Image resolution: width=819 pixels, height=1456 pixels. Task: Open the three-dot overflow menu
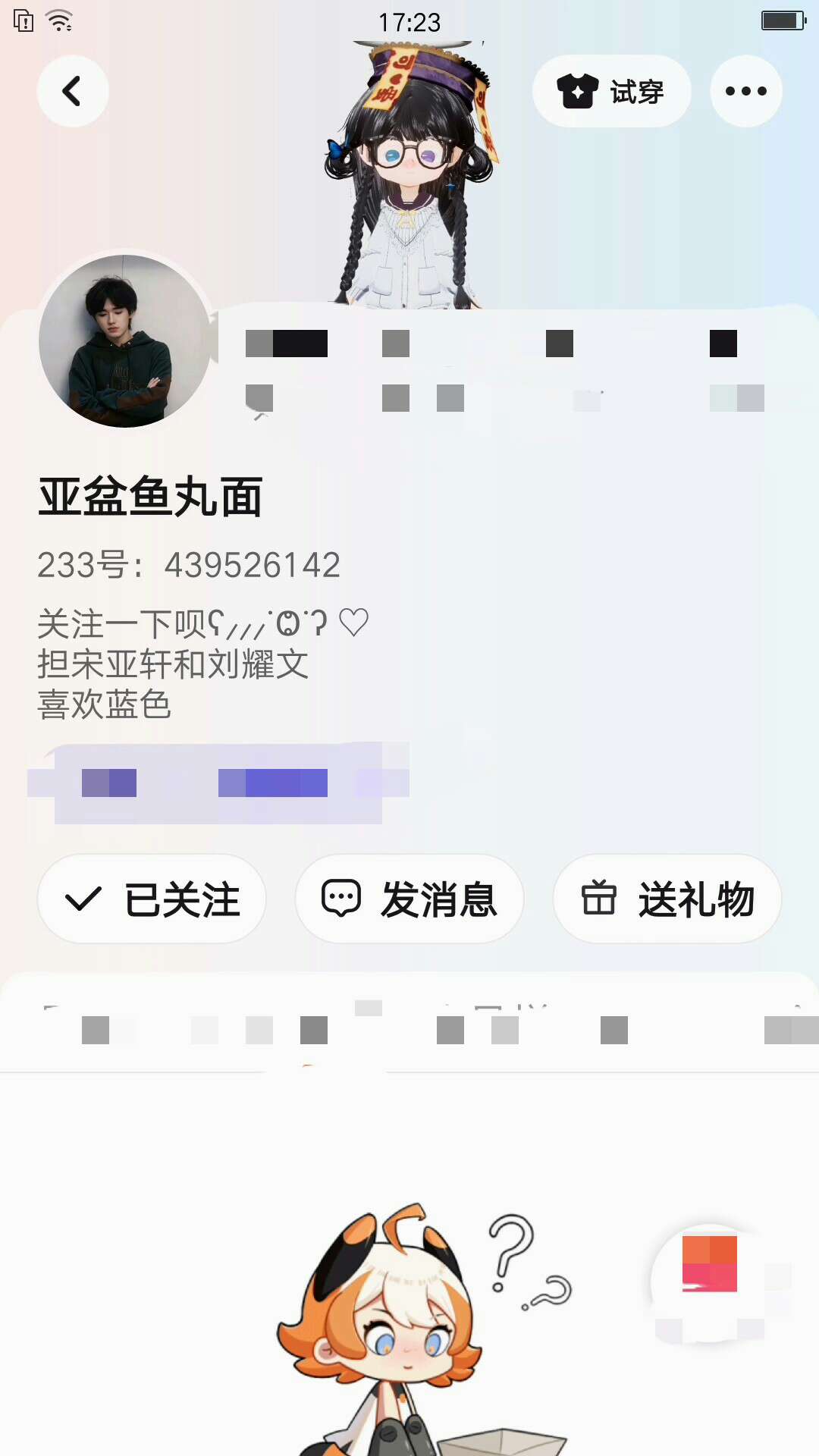[745, 91]
